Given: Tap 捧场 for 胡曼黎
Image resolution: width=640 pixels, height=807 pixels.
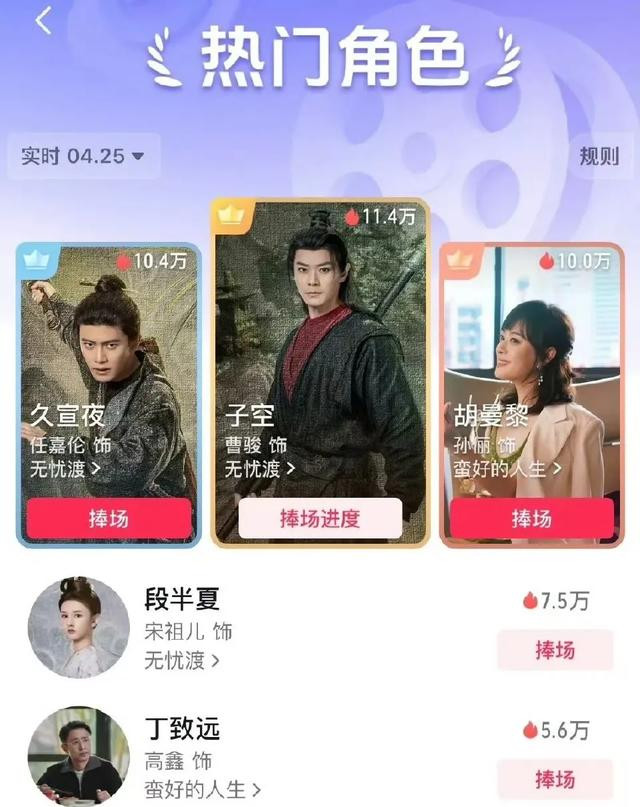Looking at the screenshot, I should pos(531,518).
